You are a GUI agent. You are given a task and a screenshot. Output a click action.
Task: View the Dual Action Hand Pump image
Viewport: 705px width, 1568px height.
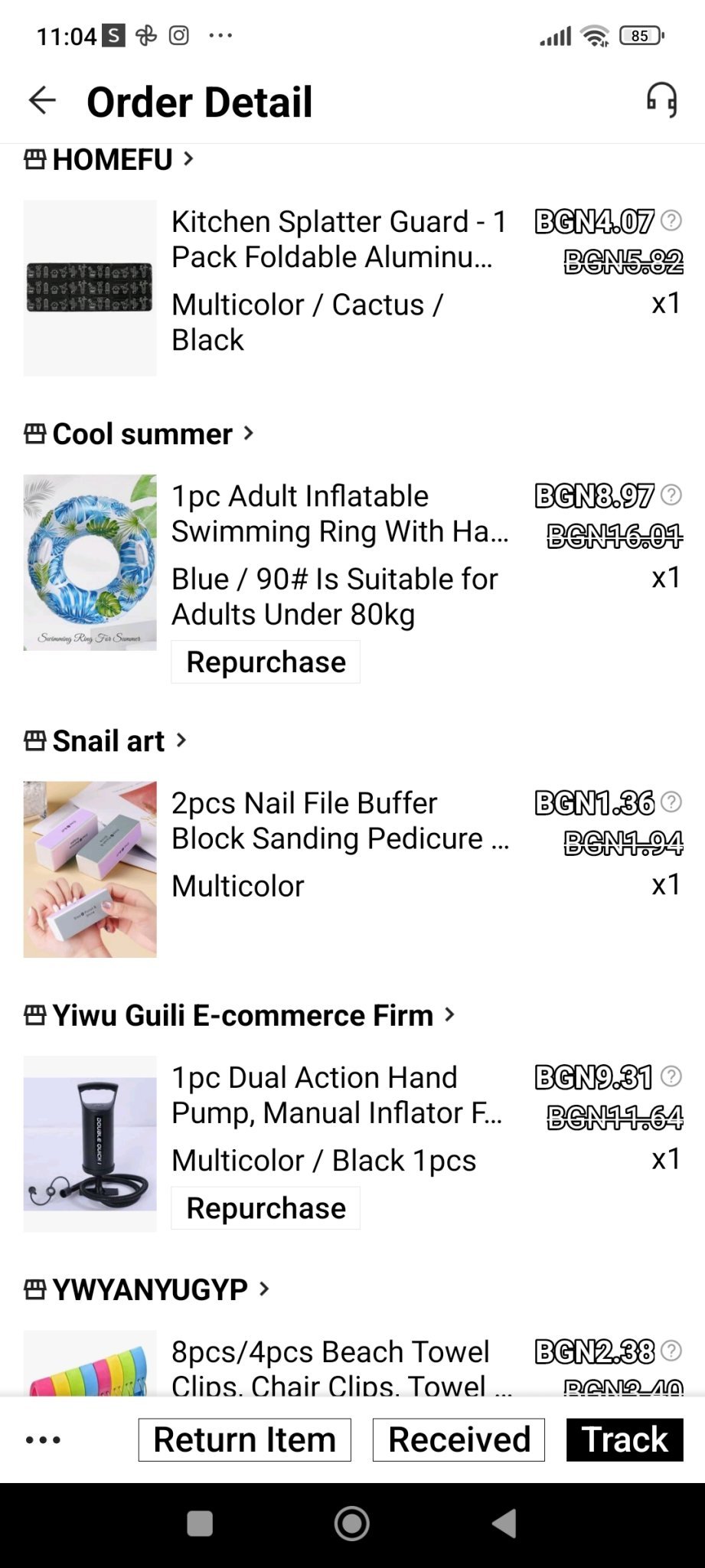pyautogui.click(x=90, y=1144)
